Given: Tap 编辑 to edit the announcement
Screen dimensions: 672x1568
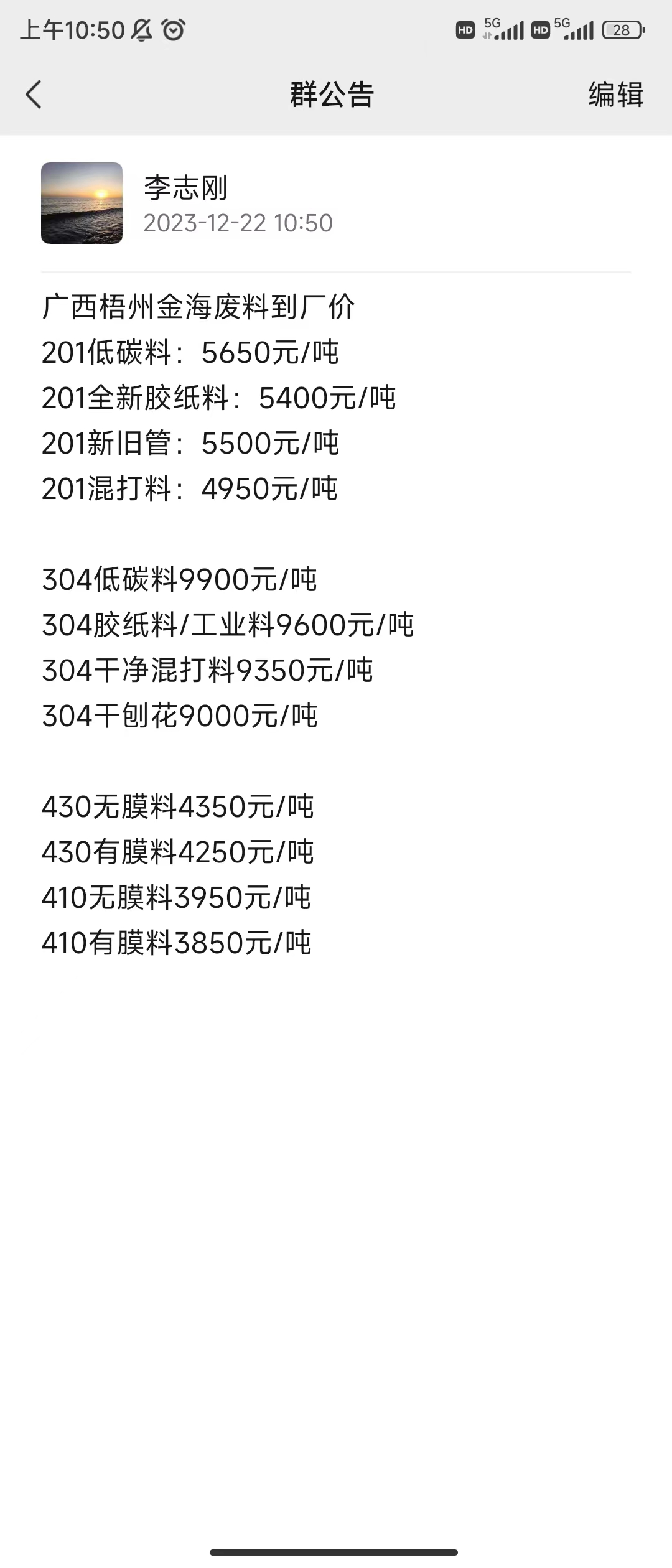Looking at the screenshot, I should [615, 95].
